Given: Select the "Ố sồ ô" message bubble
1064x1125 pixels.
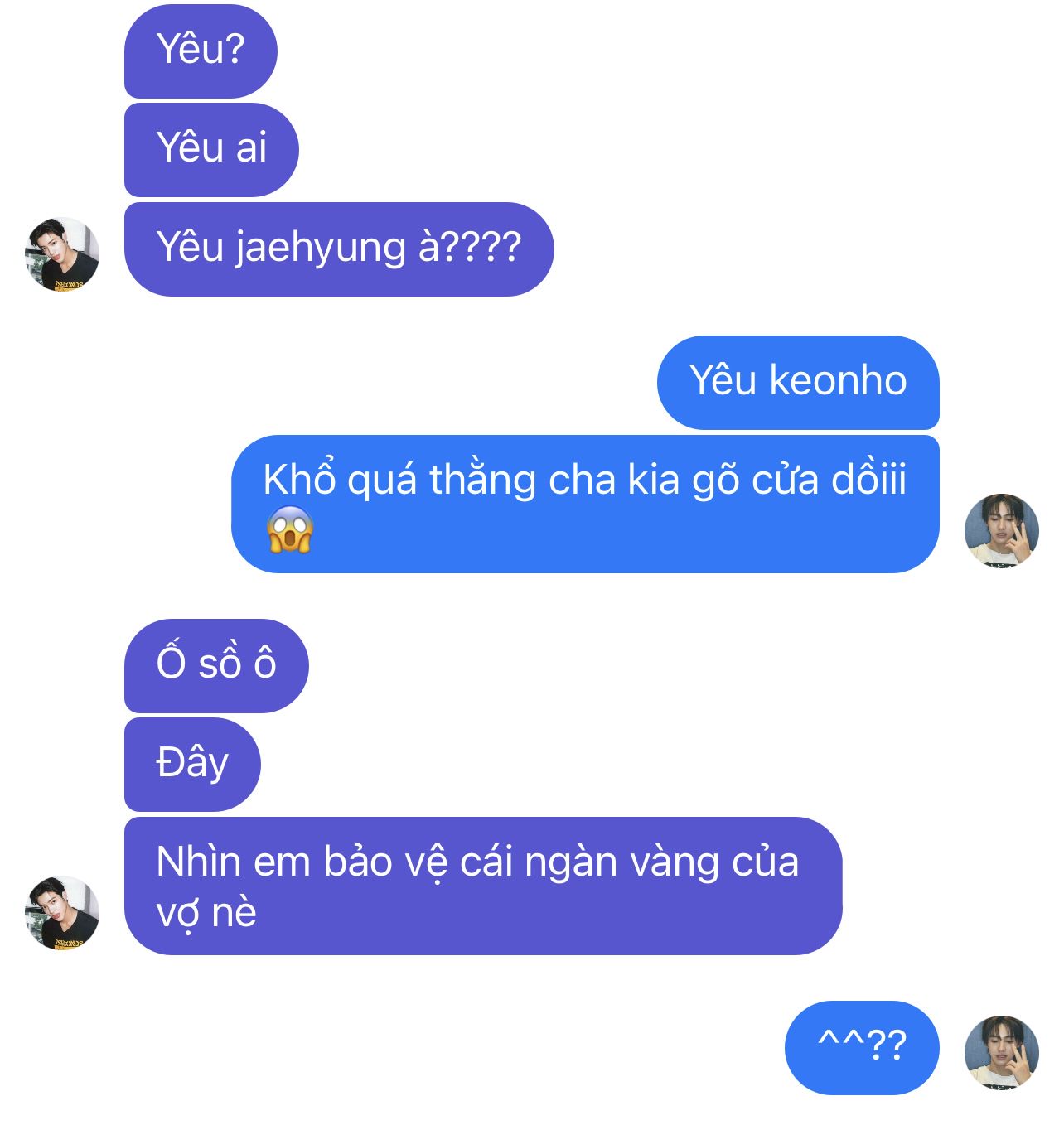Looking at the screenshot, I should [x=216, y=665].
